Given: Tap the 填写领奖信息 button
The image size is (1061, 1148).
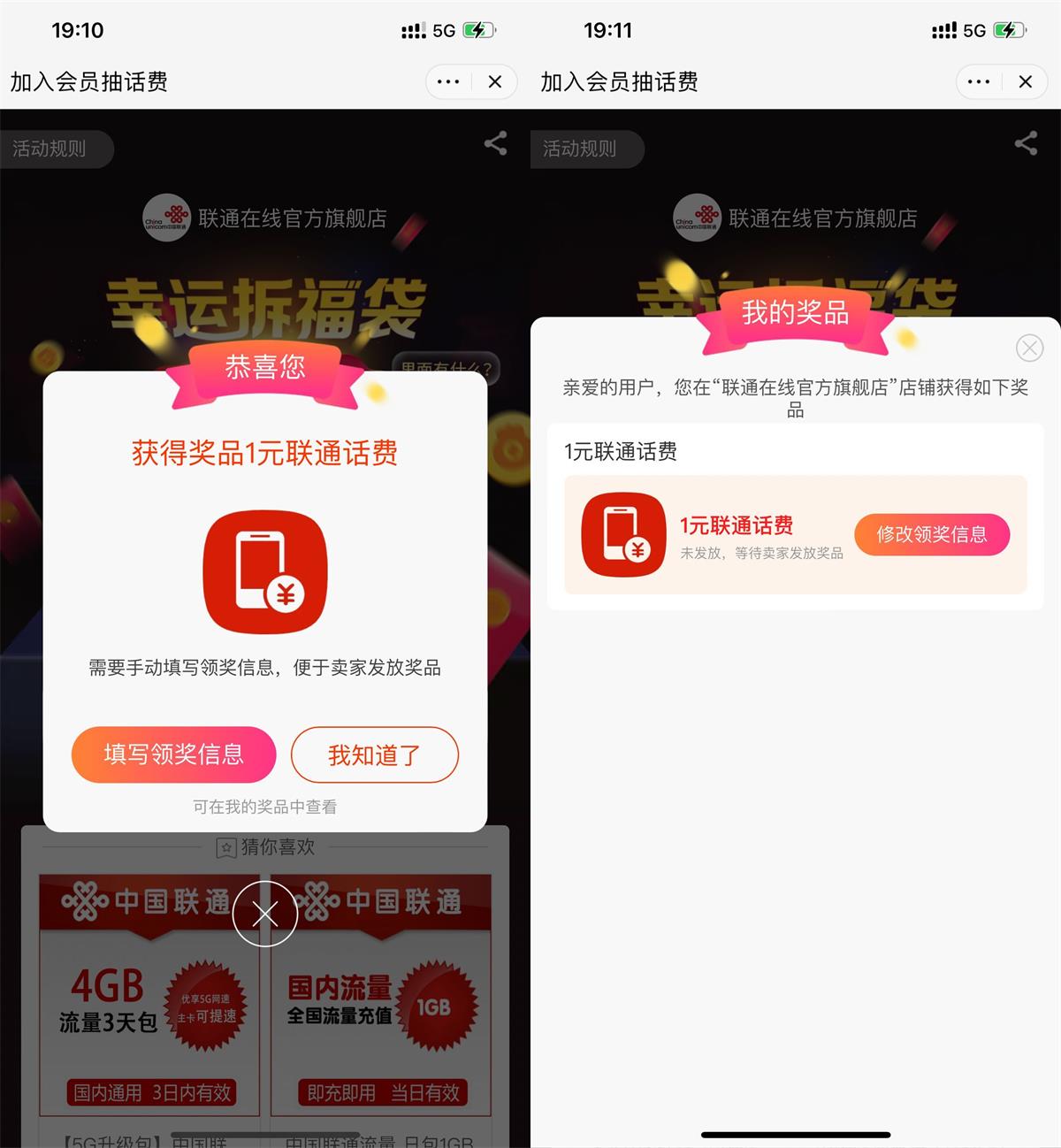Looking at the screenshot, I should point(173,754).
